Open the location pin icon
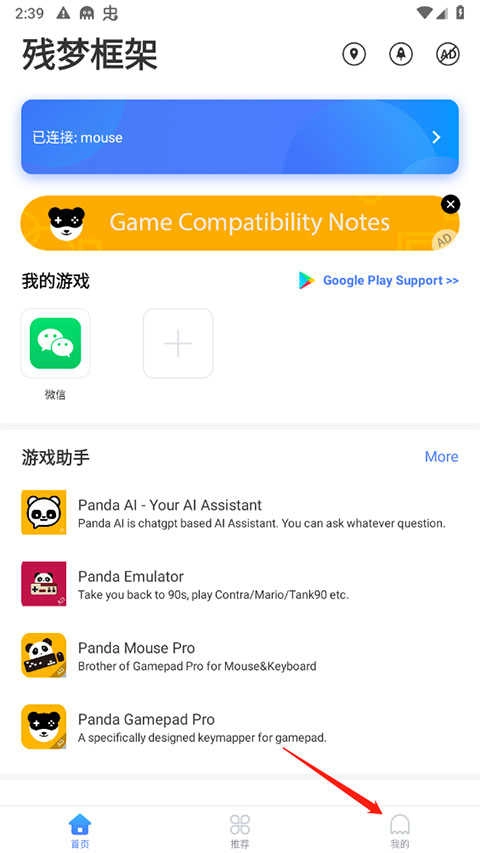This screenshot has width=480, height=853. click(x=354, y=54)
